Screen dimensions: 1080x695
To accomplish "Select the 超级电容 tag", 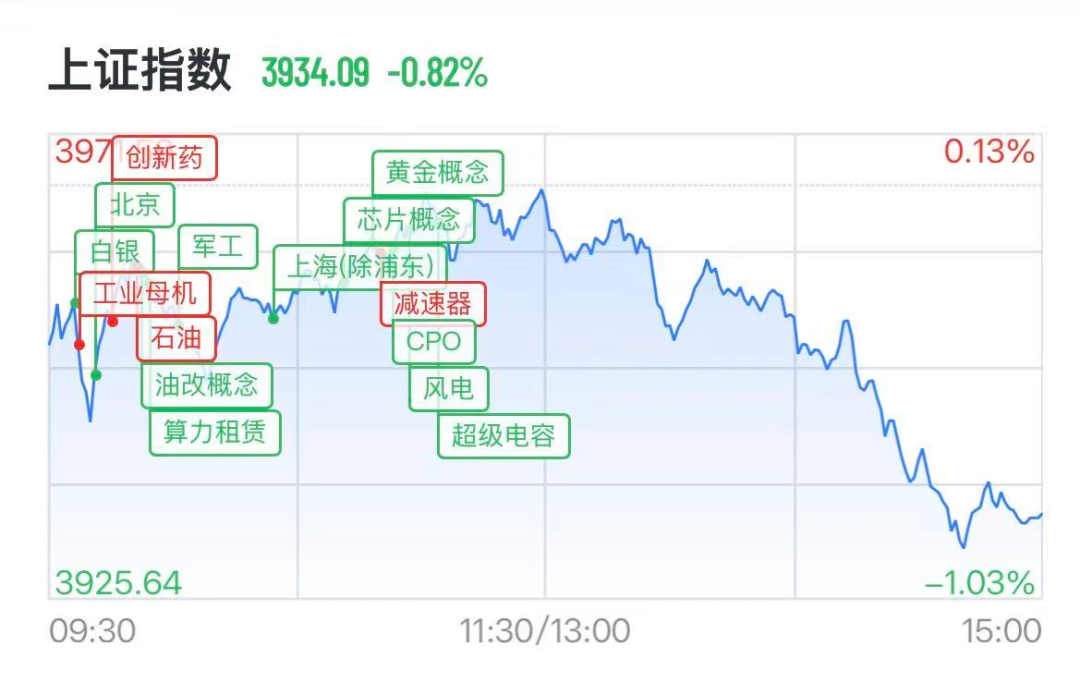I will click(503, 435).
